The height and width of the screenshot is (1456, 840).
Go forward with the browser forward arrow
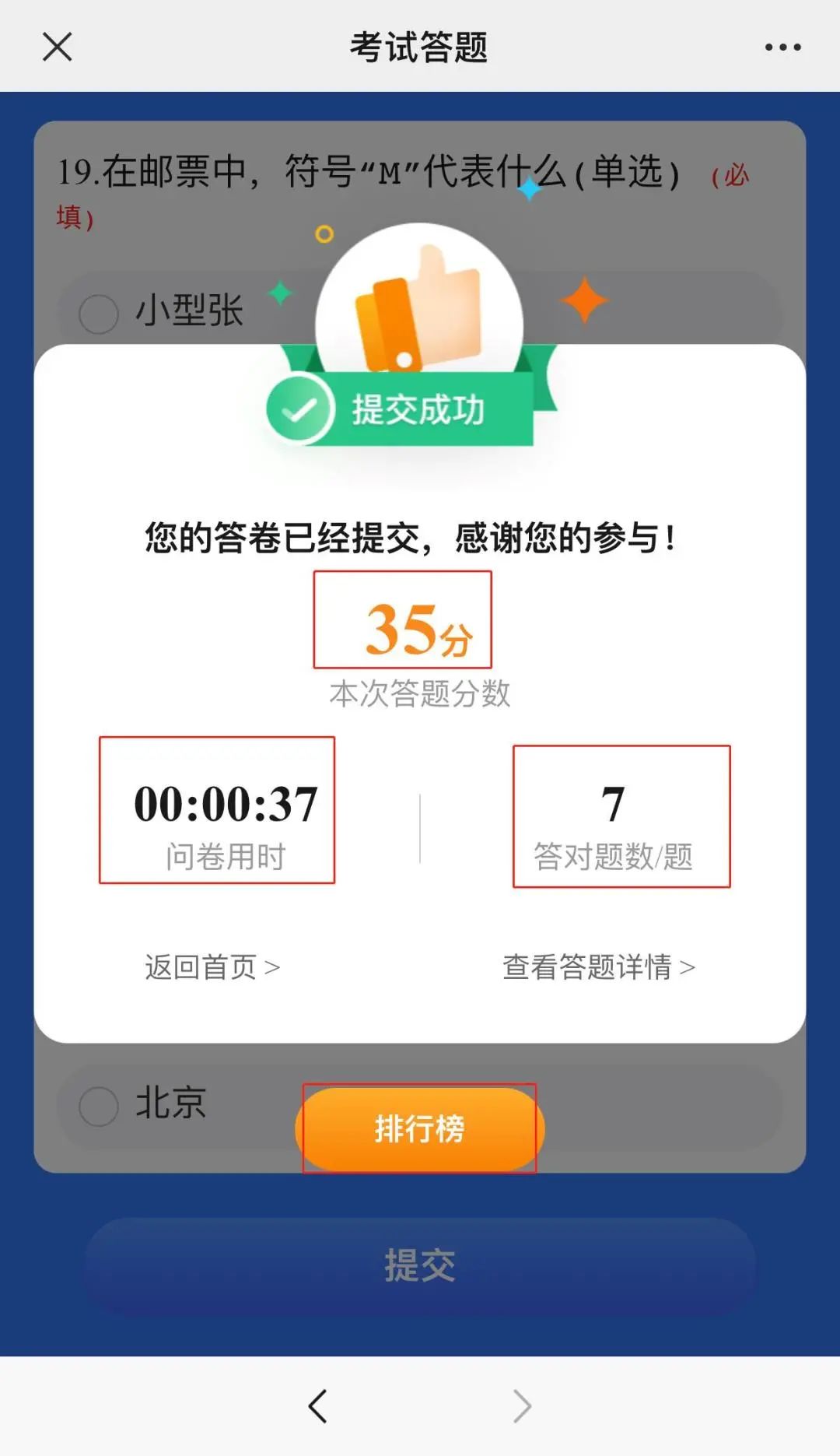[522, 1406]
